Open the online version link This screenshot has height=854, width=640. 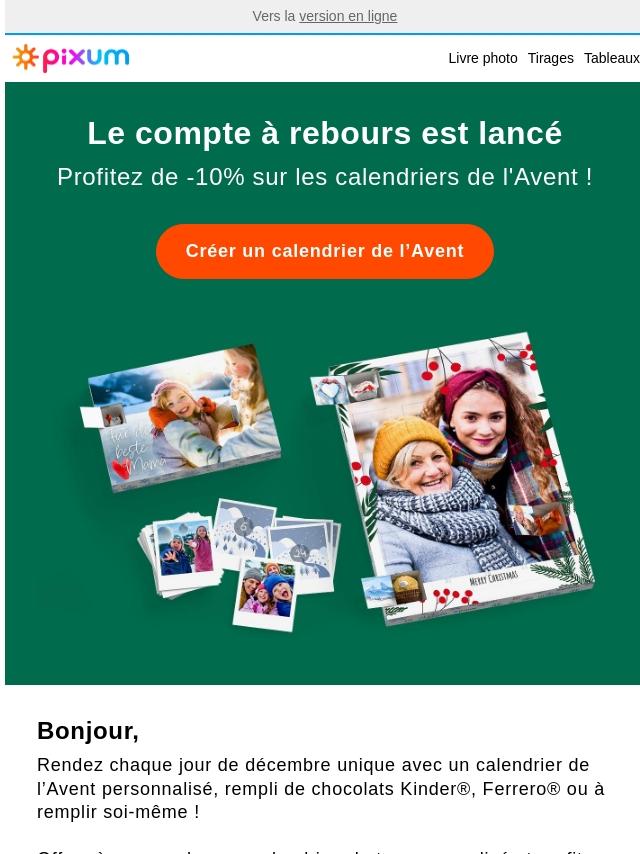[x=348, y=16]
